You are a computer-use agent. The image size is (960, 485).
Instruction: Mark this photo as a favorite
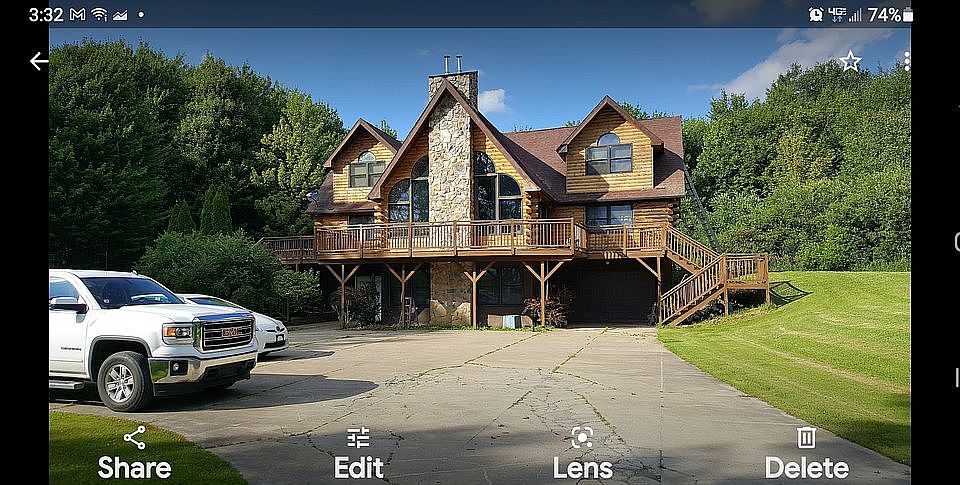coord(850,61)
